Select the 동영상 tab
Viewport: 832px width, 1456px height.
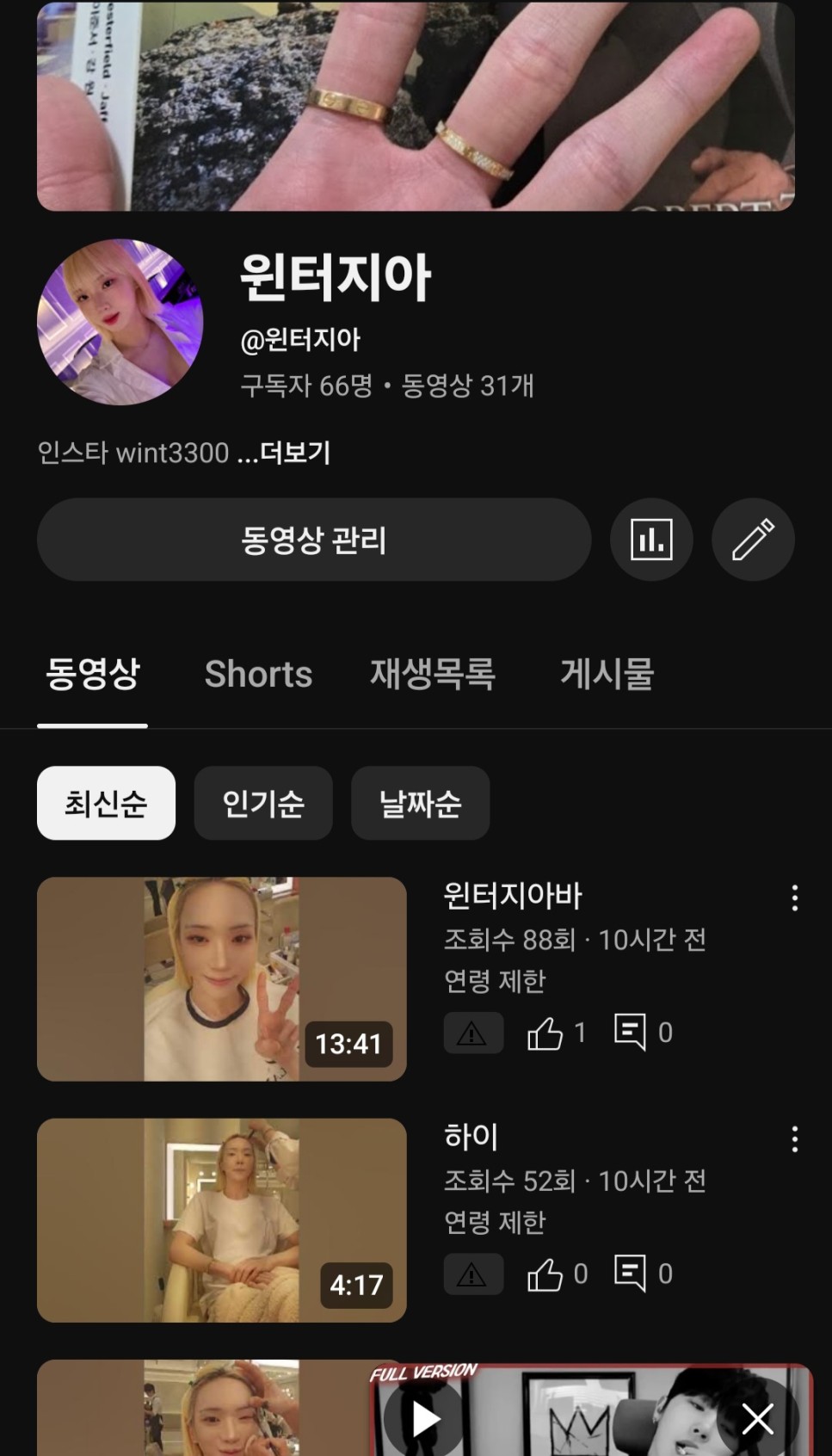tap(93, 674)
